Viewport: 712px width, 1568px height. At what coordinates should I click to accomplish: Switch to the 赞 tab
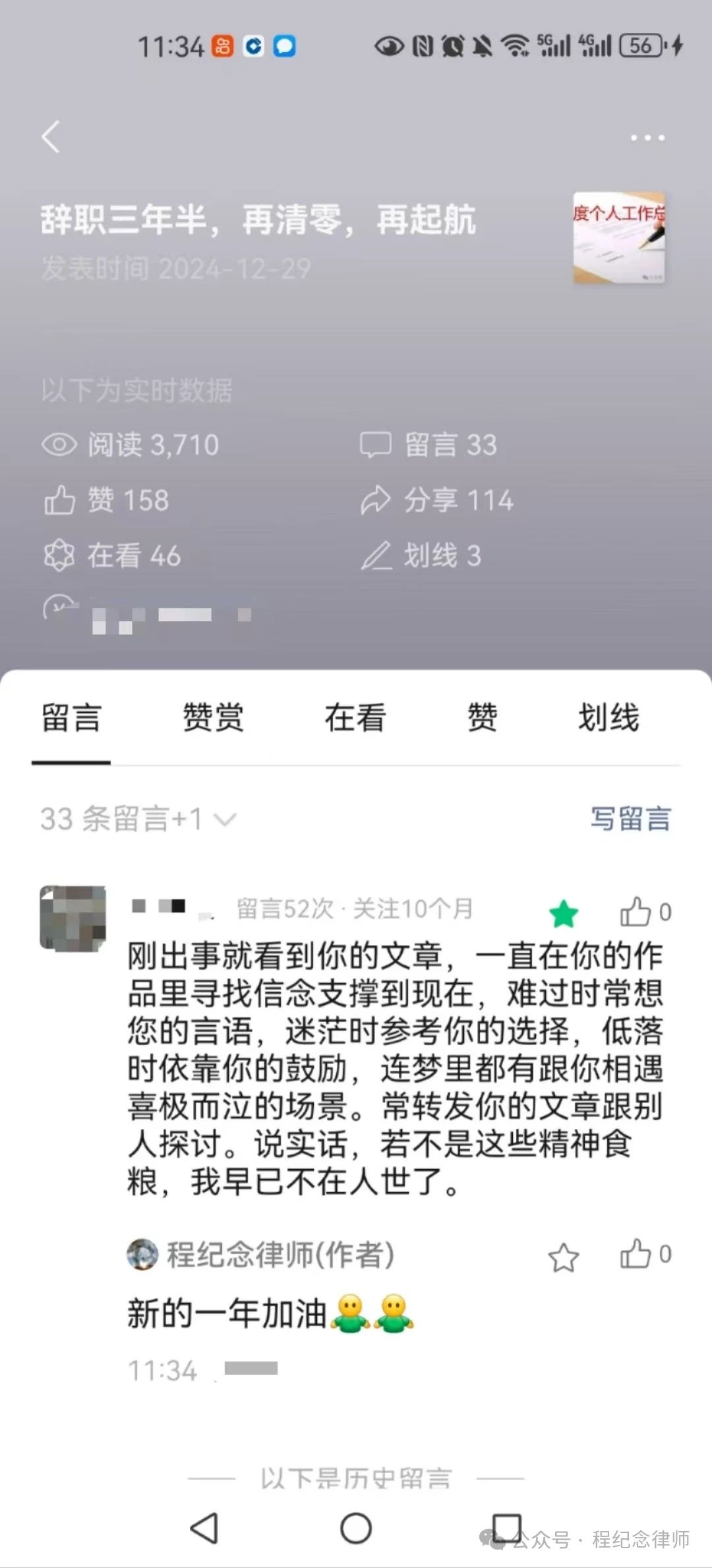click(x=482, y=718)
